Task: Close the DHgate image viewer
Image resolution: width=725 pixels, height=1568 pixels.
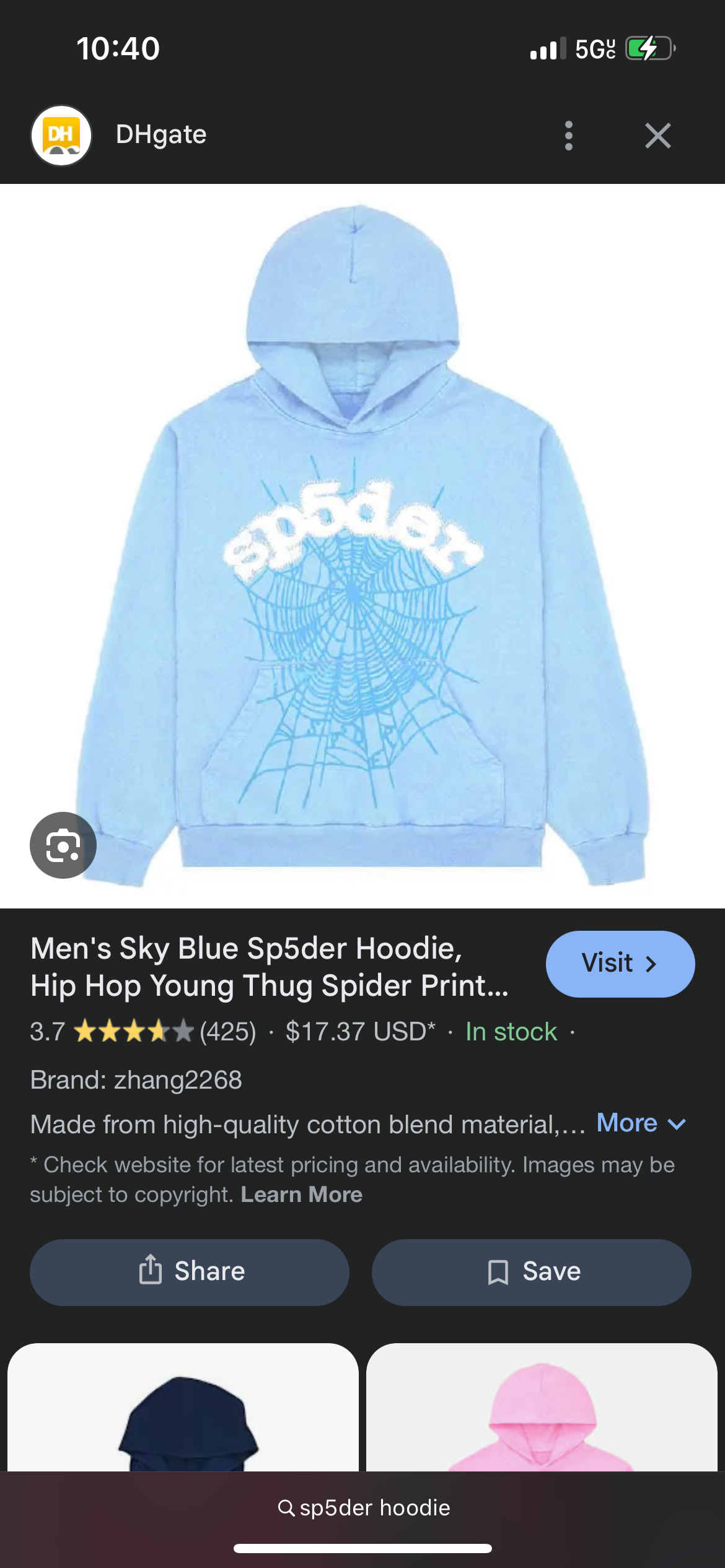Action: [x=657, y=136]
